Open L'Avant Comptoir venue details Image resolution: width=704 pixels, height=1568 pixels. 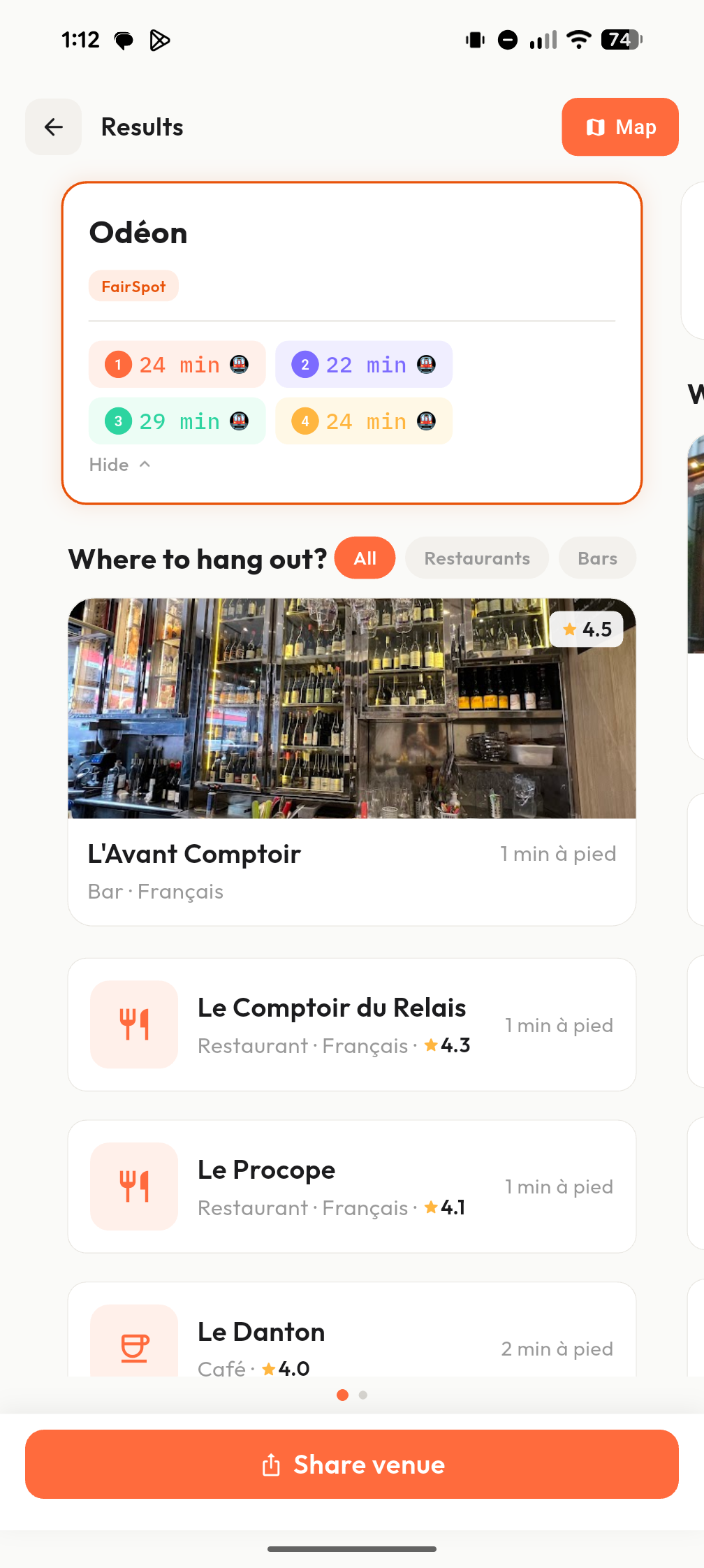pos(193,854)
